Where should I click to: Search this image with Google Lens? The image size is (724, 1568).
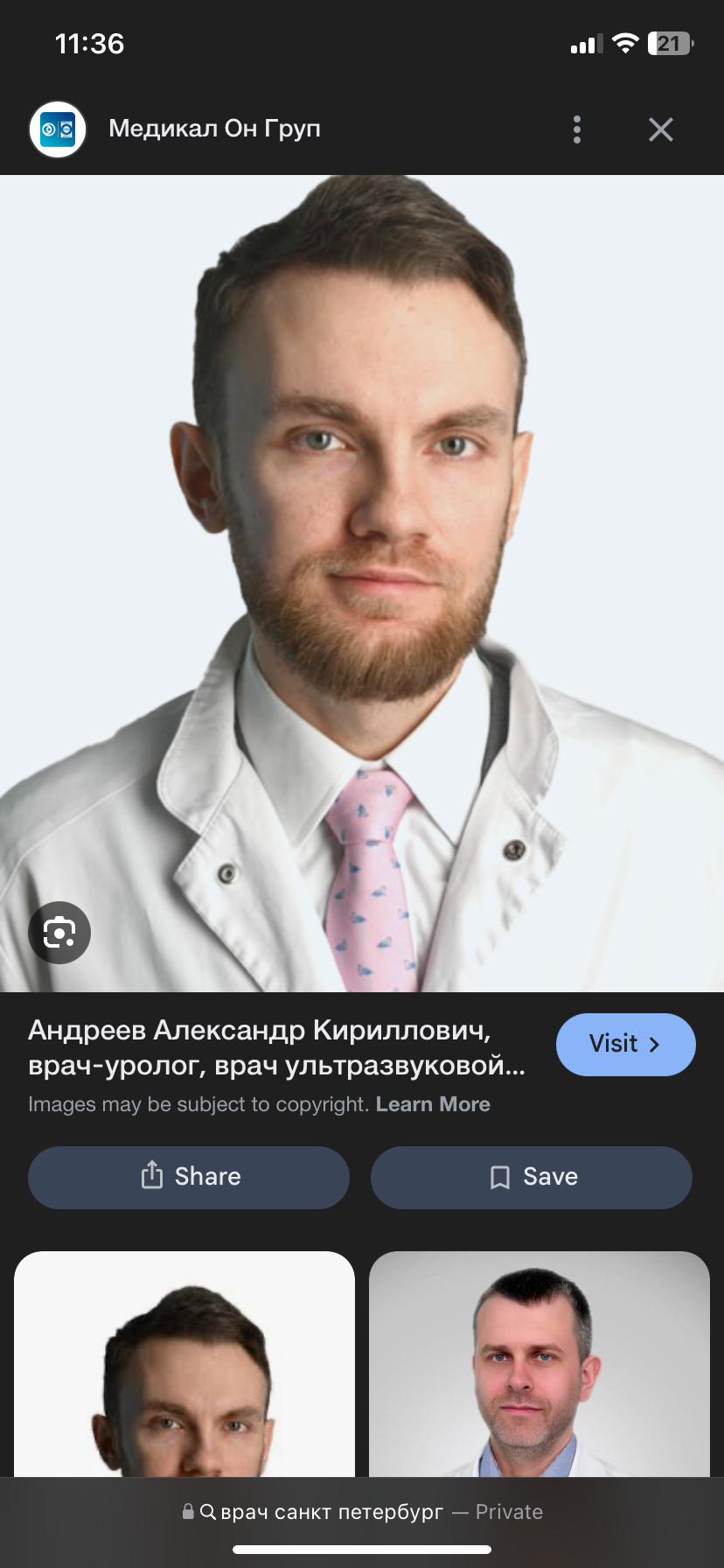click(x=59, y=933)
